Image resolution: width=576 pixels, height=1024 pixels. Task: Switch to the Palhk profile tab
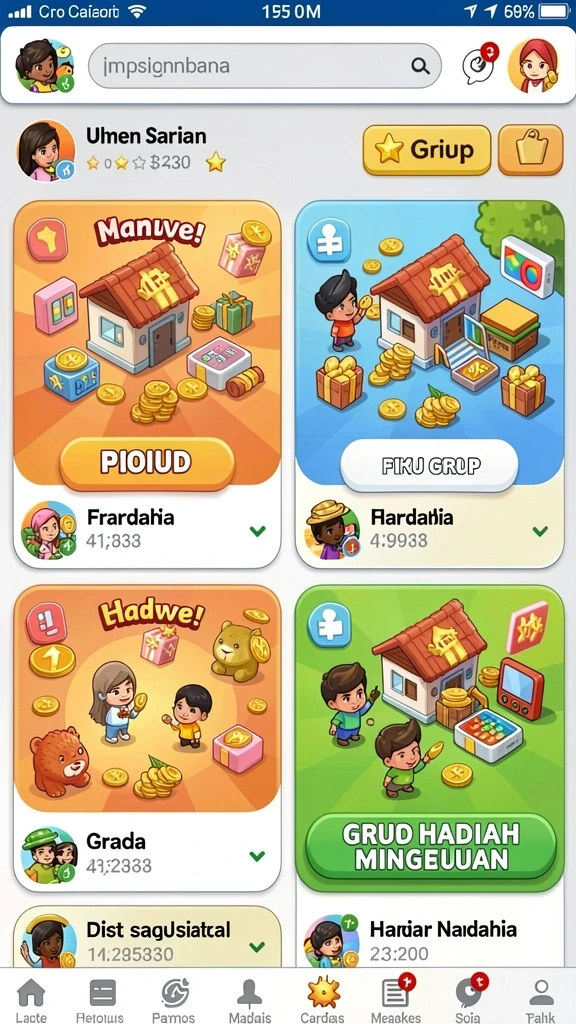pos(541,999)
